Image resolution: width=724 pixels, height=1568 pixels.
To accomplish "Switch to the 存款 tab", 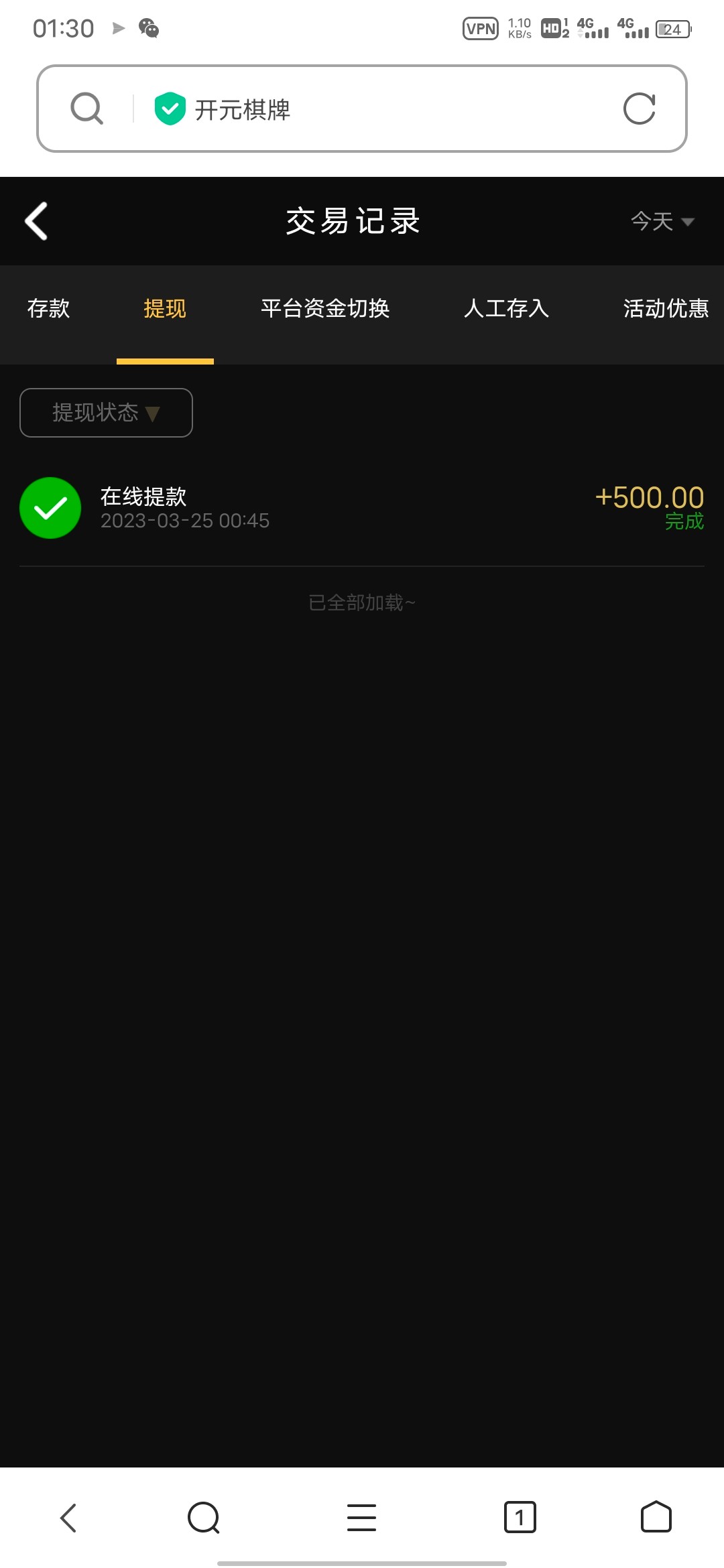I will point(50,309).
